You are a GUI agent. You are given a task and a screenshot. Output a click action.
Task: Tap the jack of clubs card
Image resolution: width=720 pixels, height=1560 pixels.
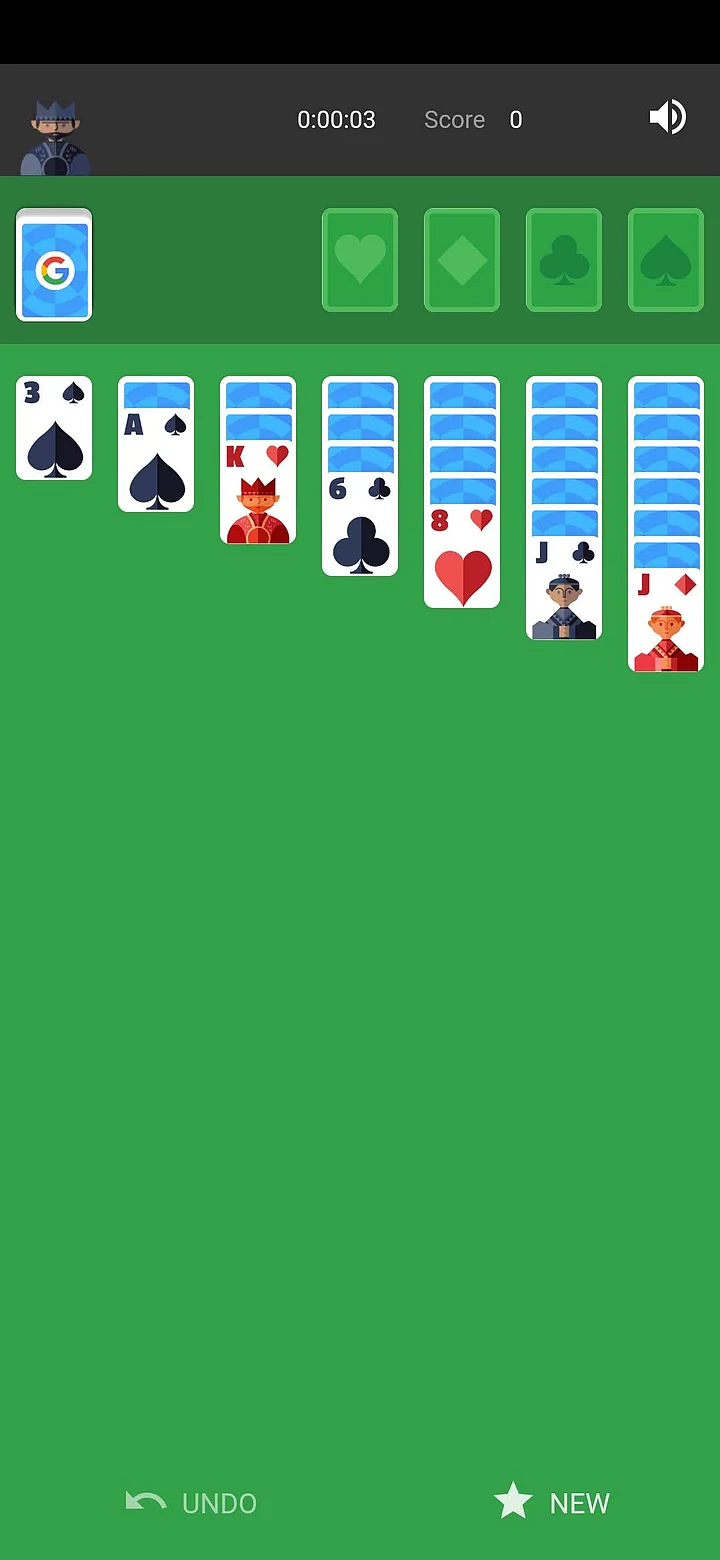pyautogui.click(x=564, y=594)
